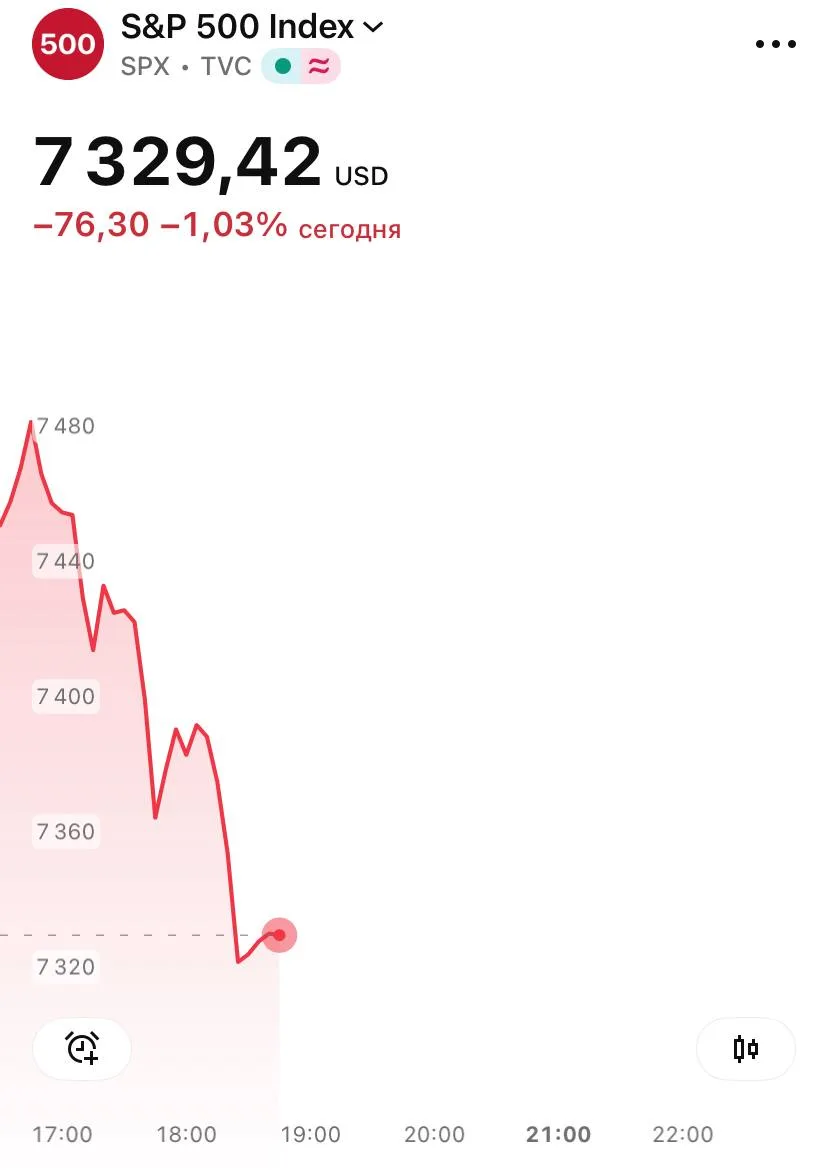Screen dimensions: 828x1170
Task: Expand the S&P 500 Index symbol dropdown
Action: [252, 28]
